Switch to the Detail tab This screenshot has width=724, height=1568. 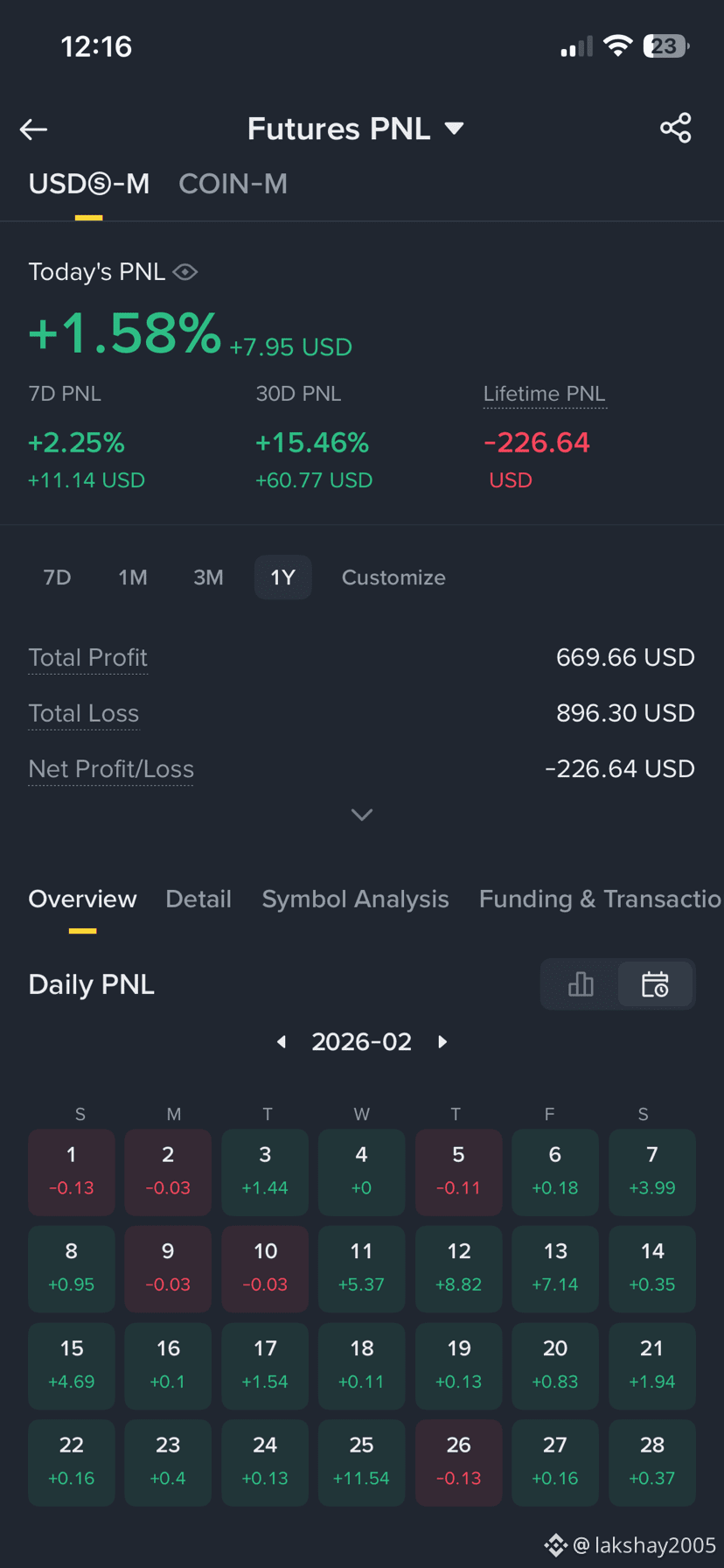click(198, 899)
